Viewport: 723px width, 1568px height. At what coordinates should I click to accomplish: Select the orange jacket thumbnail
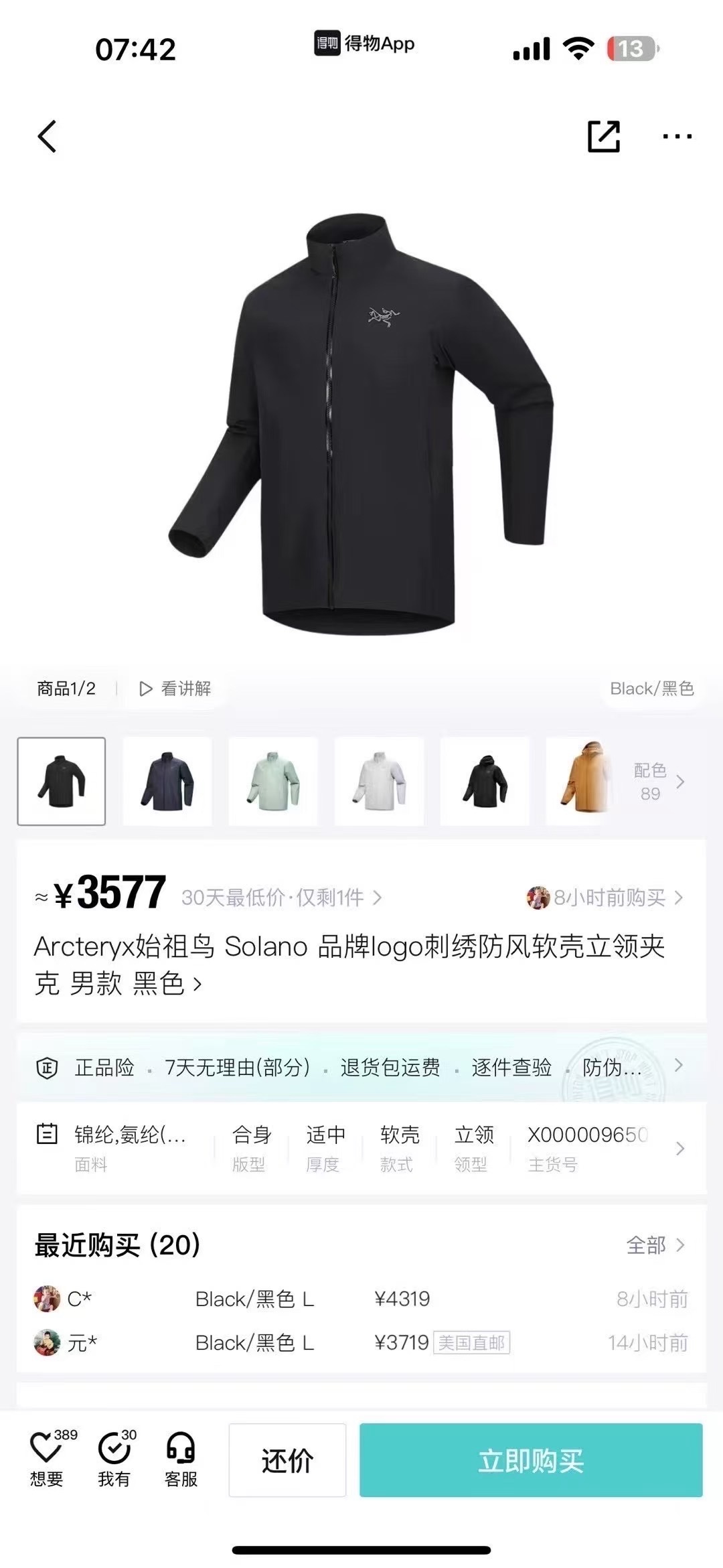(584, 781)
